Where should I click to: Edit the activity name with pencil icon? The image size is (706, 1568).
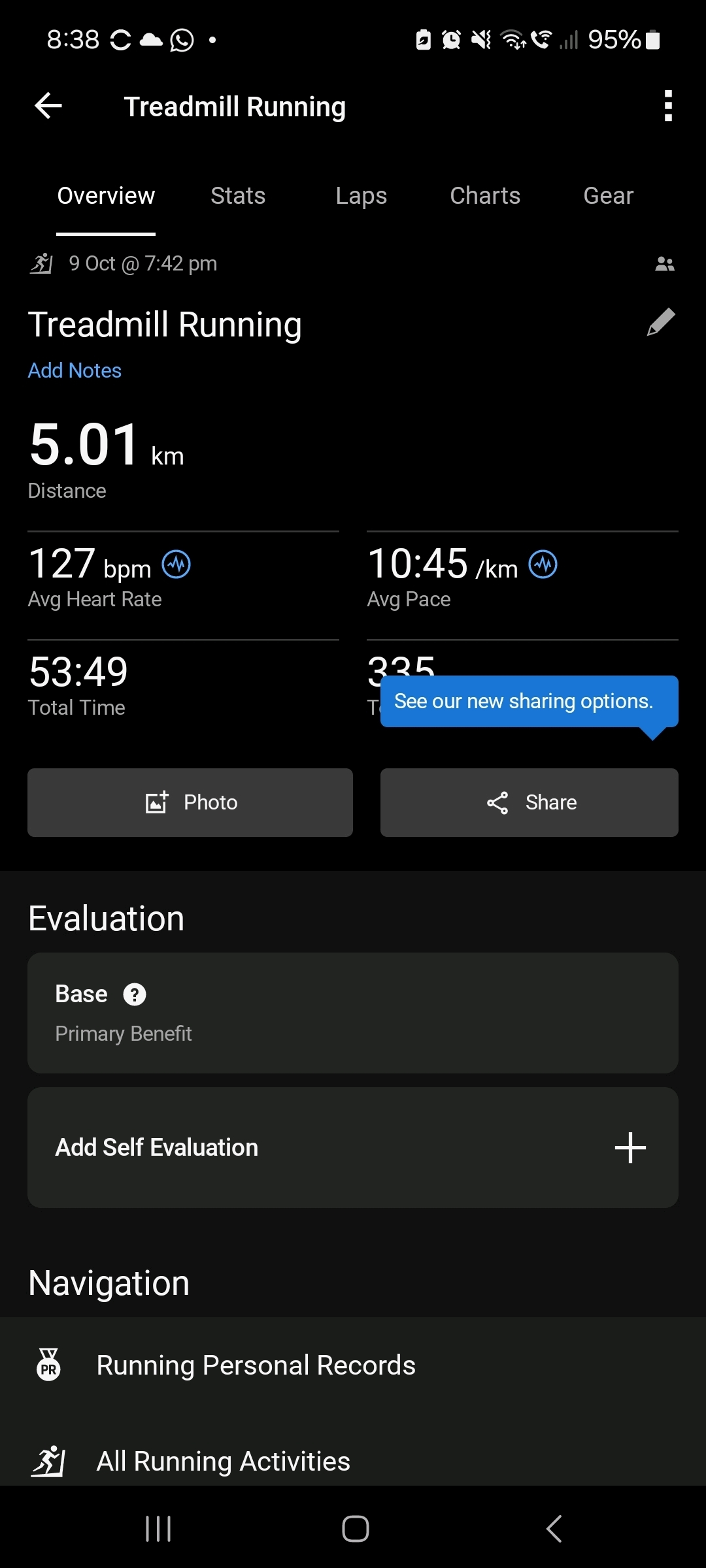660,322
